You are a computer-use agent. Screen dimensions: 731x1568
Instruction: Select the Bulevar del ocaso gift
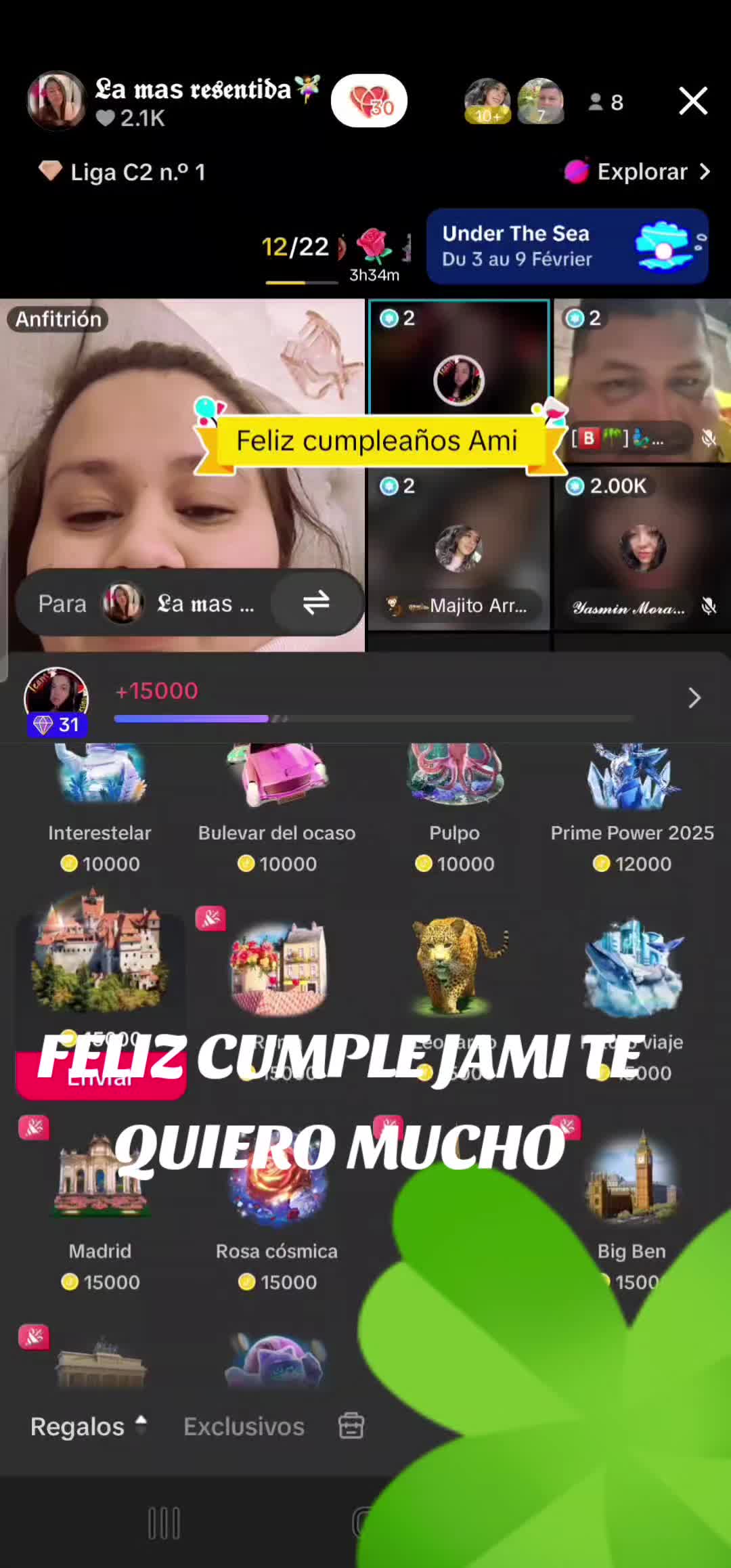pyautogui.click(x=277, y=808)
